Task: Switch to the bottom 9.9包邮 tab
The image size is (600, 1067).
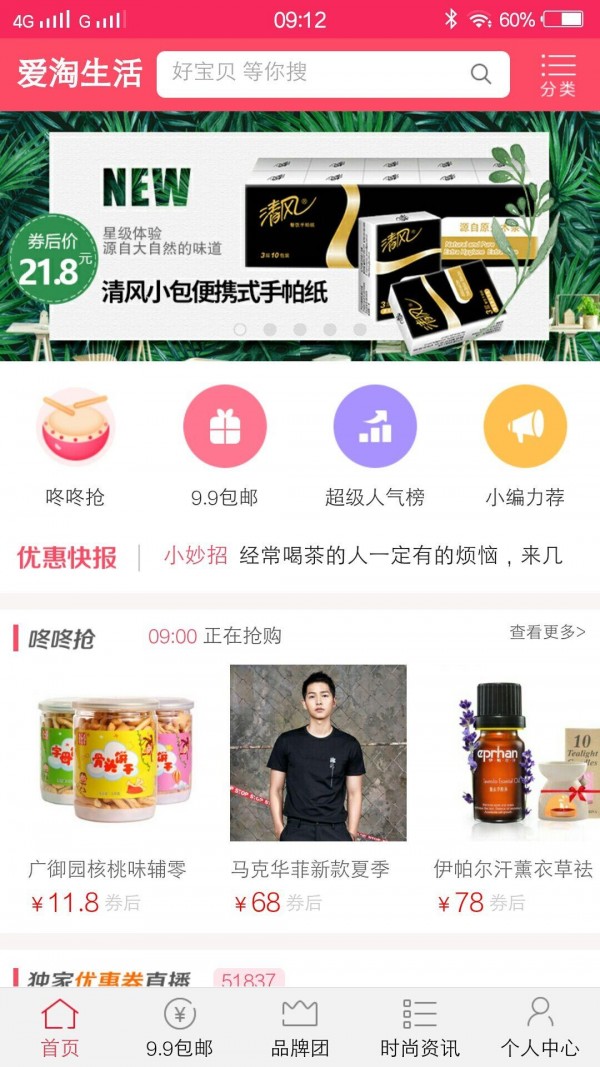Action: pyautogui.click(x=180, y=1028)
